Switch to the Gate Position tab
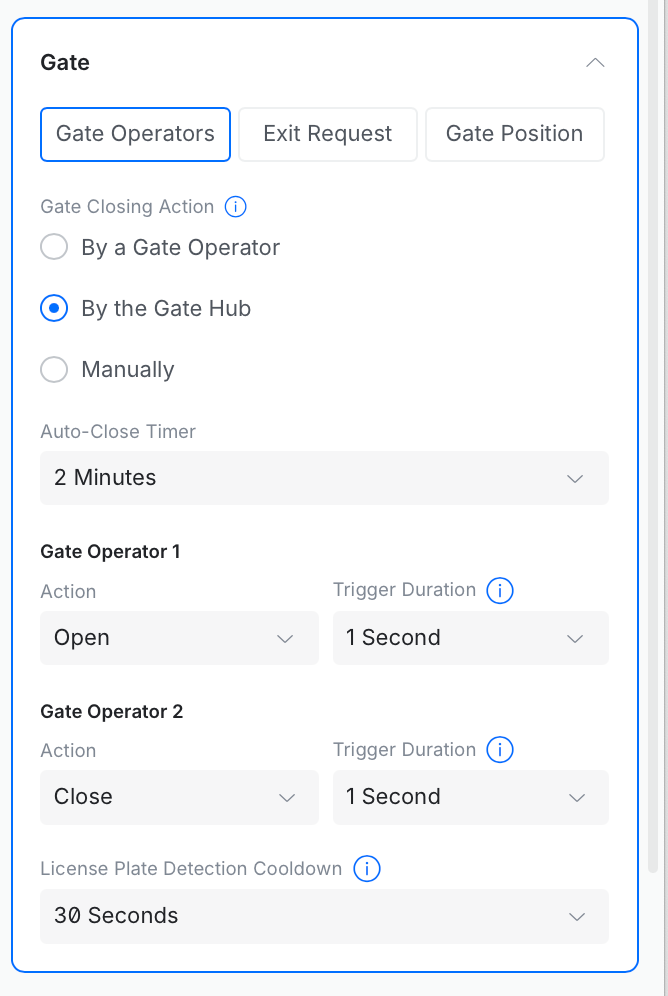Image resolution: width=668 pixels, height=996 pixels. [514, 134]
